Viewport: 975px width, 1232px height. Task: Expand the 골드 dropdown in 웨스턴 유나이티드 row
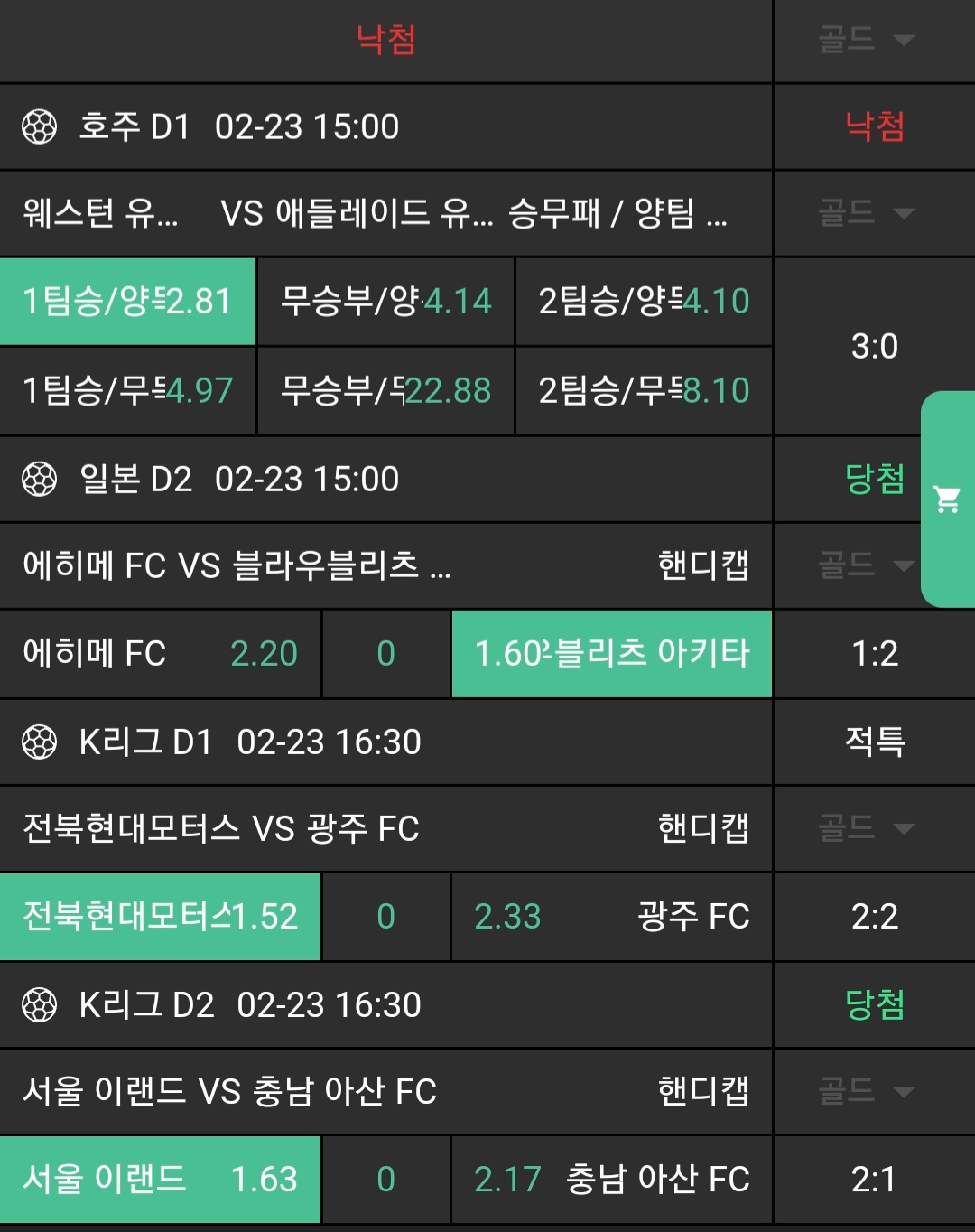point(867,213)
